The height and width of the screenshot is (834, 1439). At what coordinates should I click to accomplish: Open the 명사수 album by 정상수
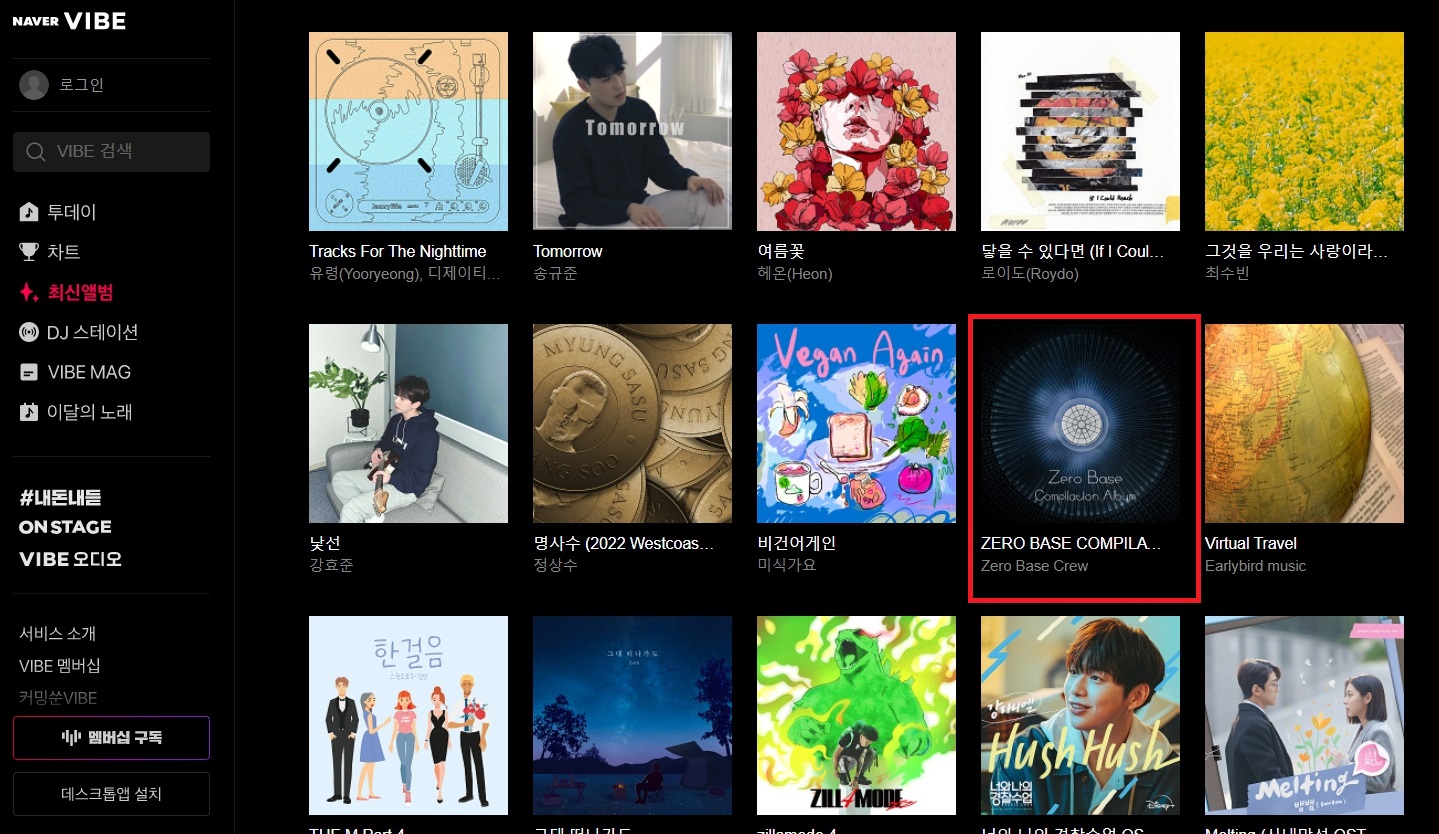click(632, 424)
